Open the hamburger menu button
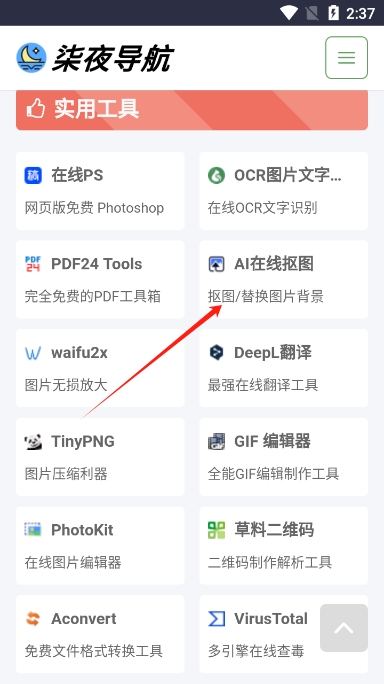Image resolution: width=384 pixels, height=684 pixels. [x=346, y=58]
